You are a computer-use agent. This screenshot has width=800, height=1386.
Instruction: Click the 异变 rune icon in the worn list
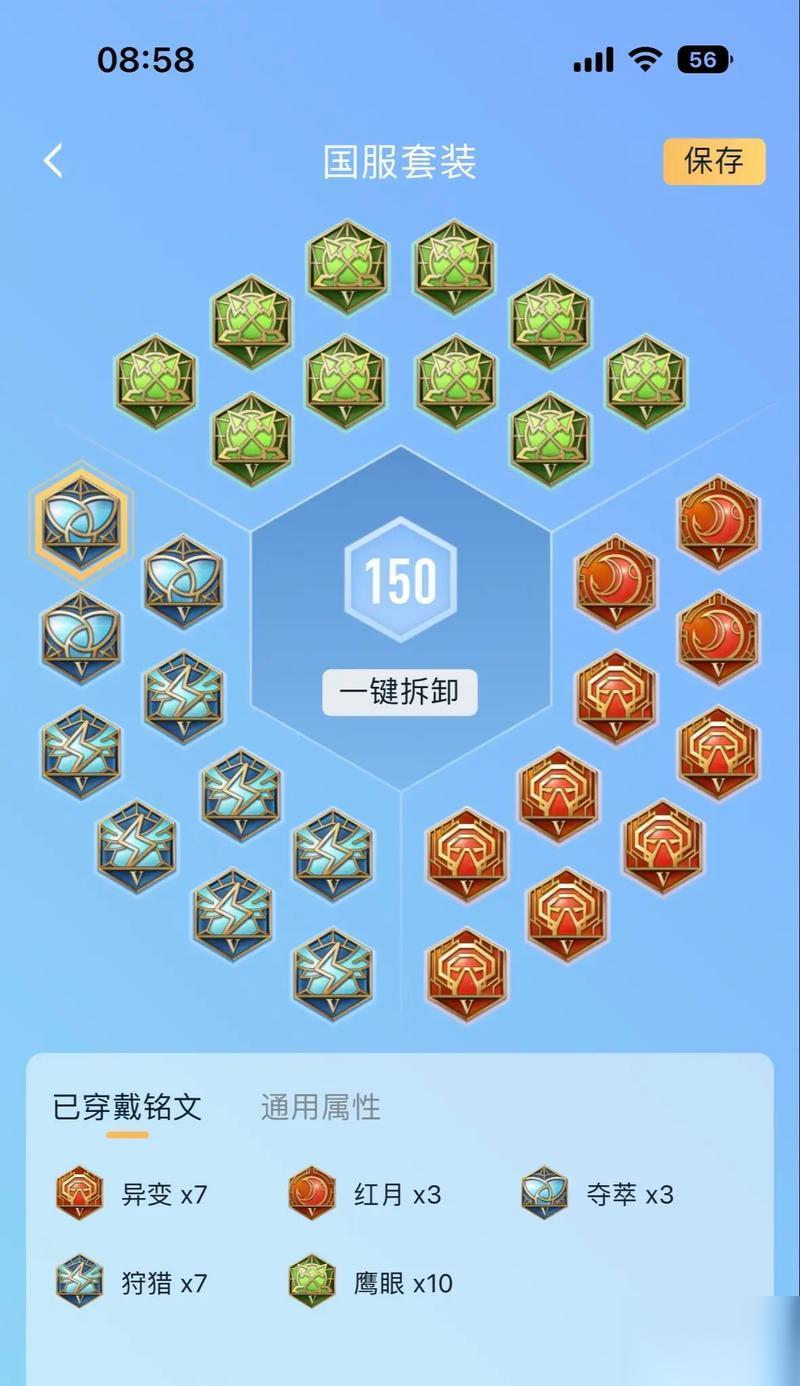(x=79, y=1194)
